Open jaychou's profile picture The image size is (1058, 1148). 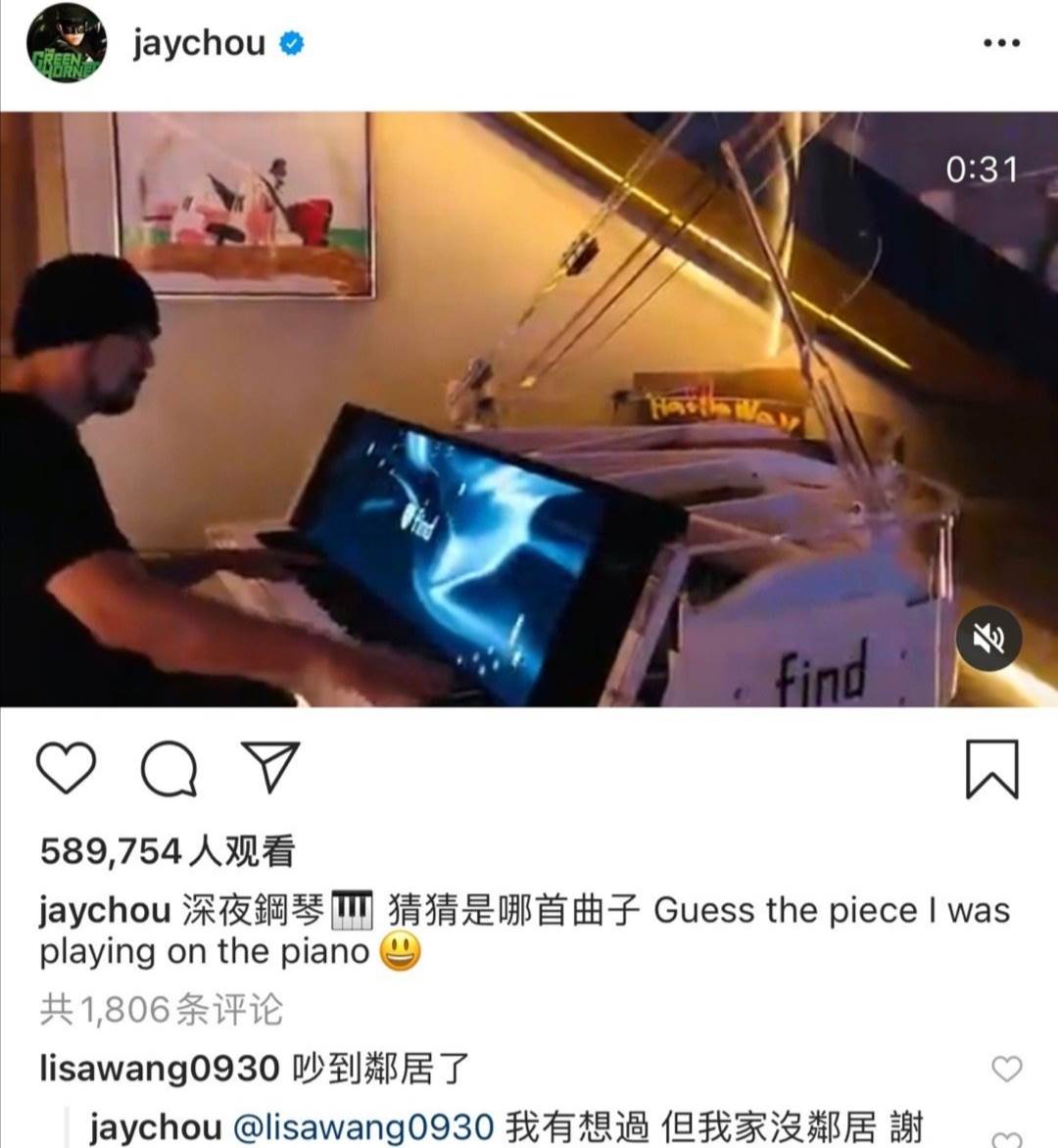tap(66, 44)
